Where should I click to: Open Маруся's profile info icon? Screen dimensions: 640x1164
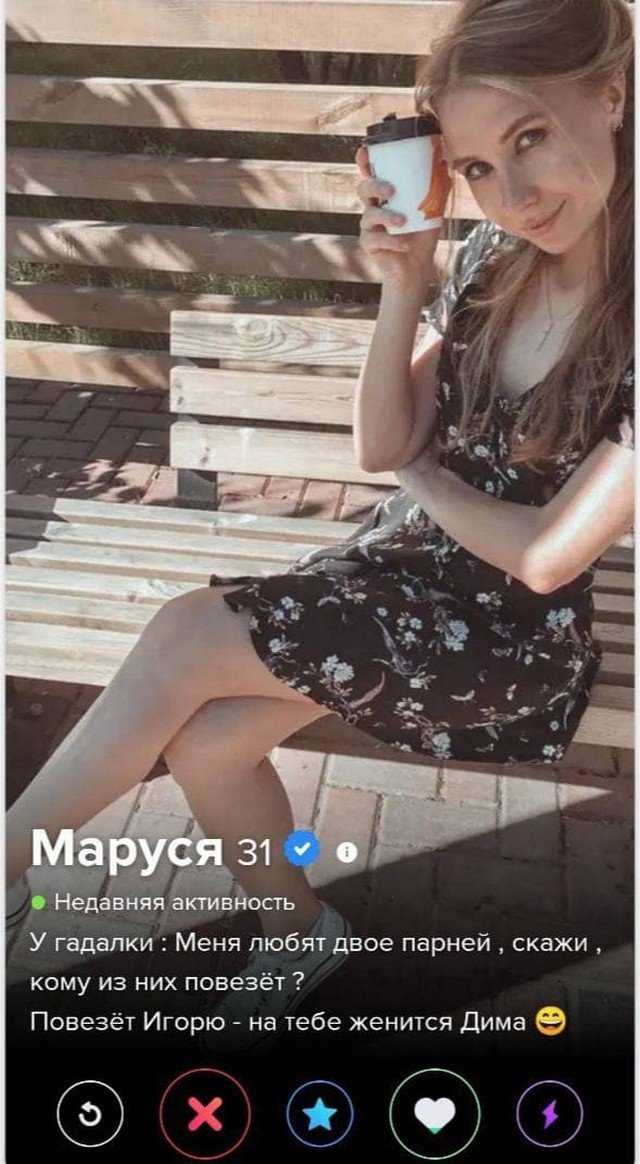[347, 852]
